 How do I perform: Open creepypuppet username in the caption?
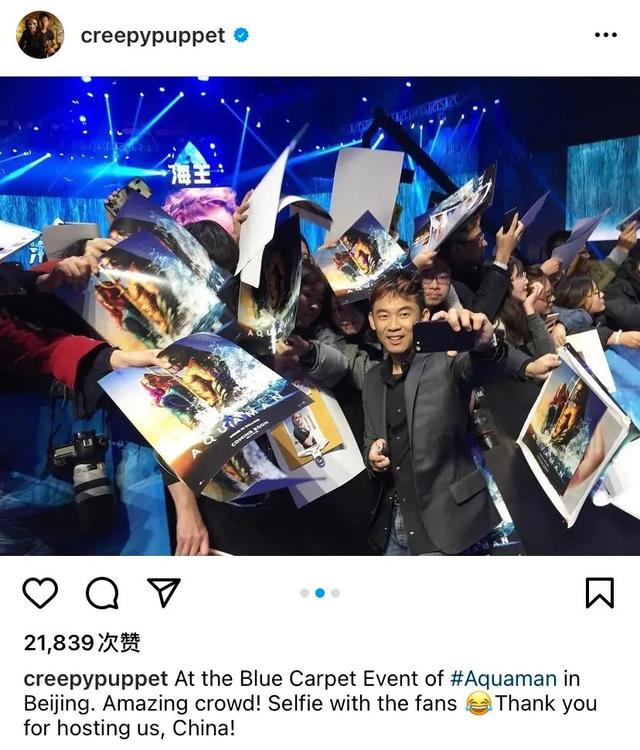tap(88, 678)
